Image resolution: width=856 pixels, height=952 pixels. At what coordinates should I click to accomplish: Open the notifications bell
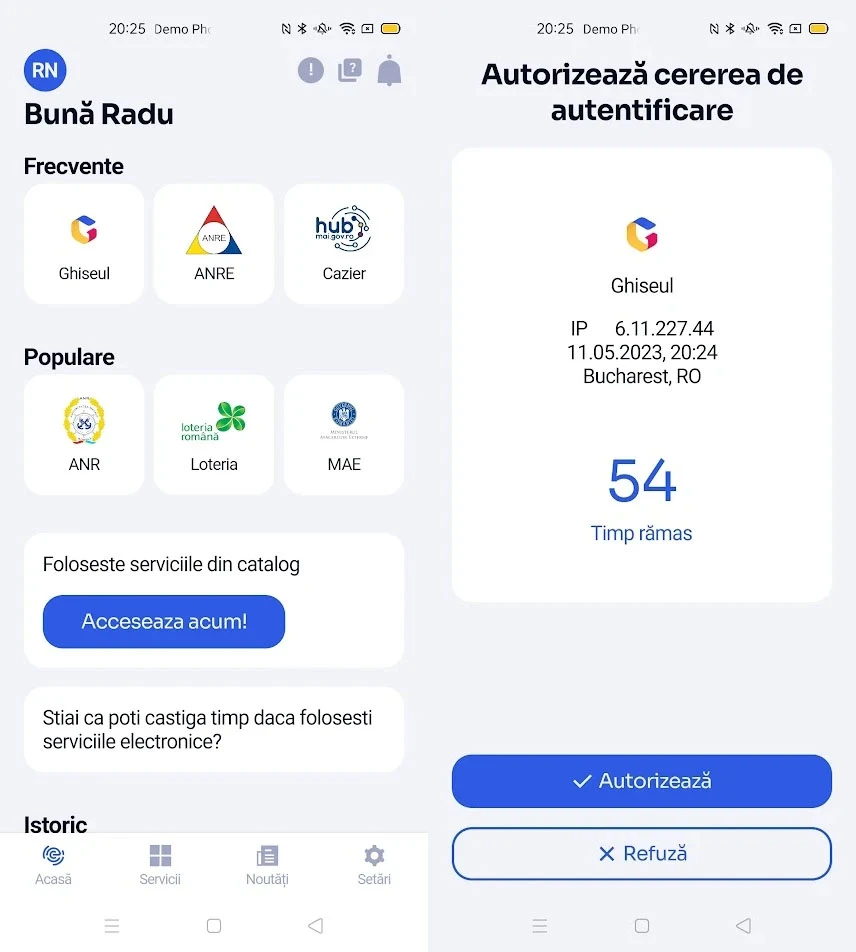[389, 71]
